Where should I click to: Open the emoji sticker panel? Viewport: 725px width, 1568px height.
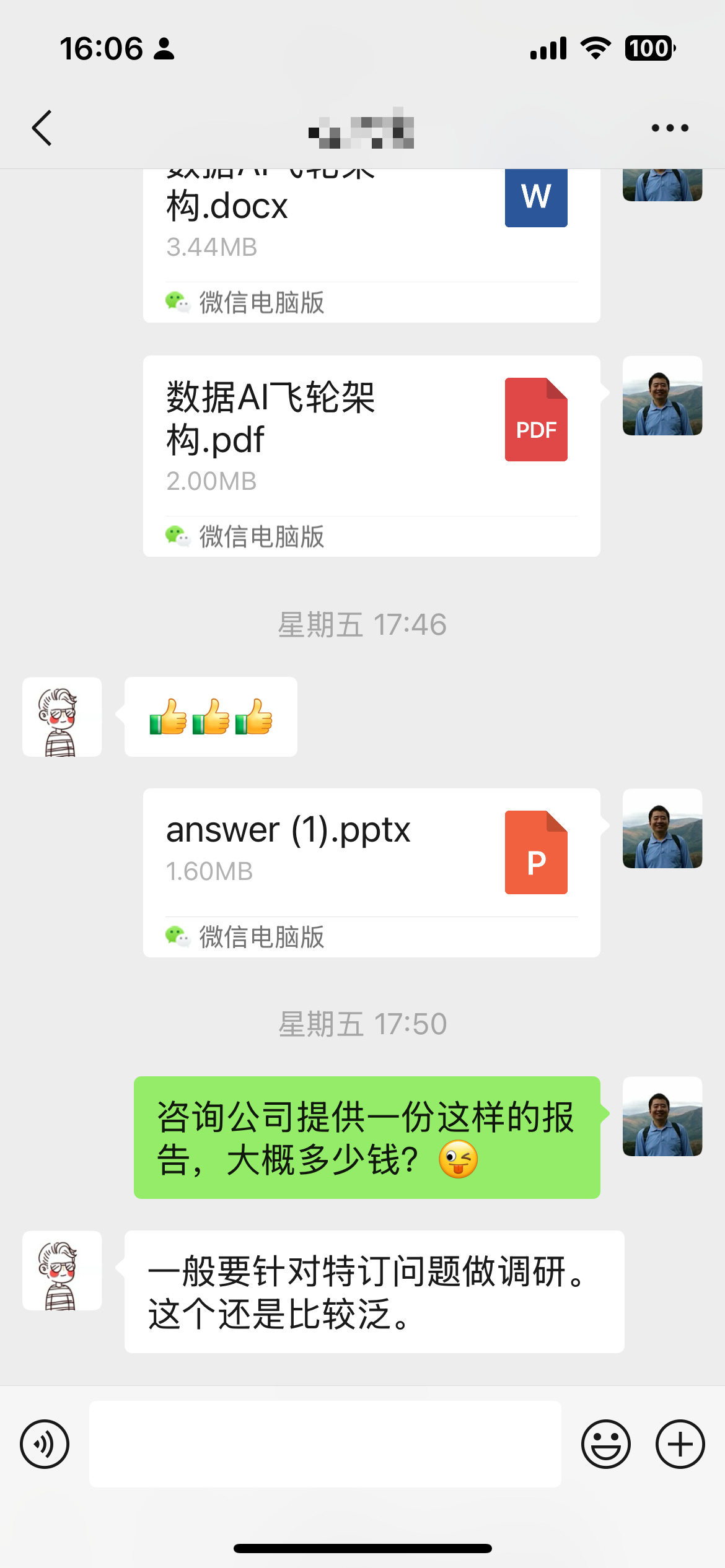(605, 1444)
